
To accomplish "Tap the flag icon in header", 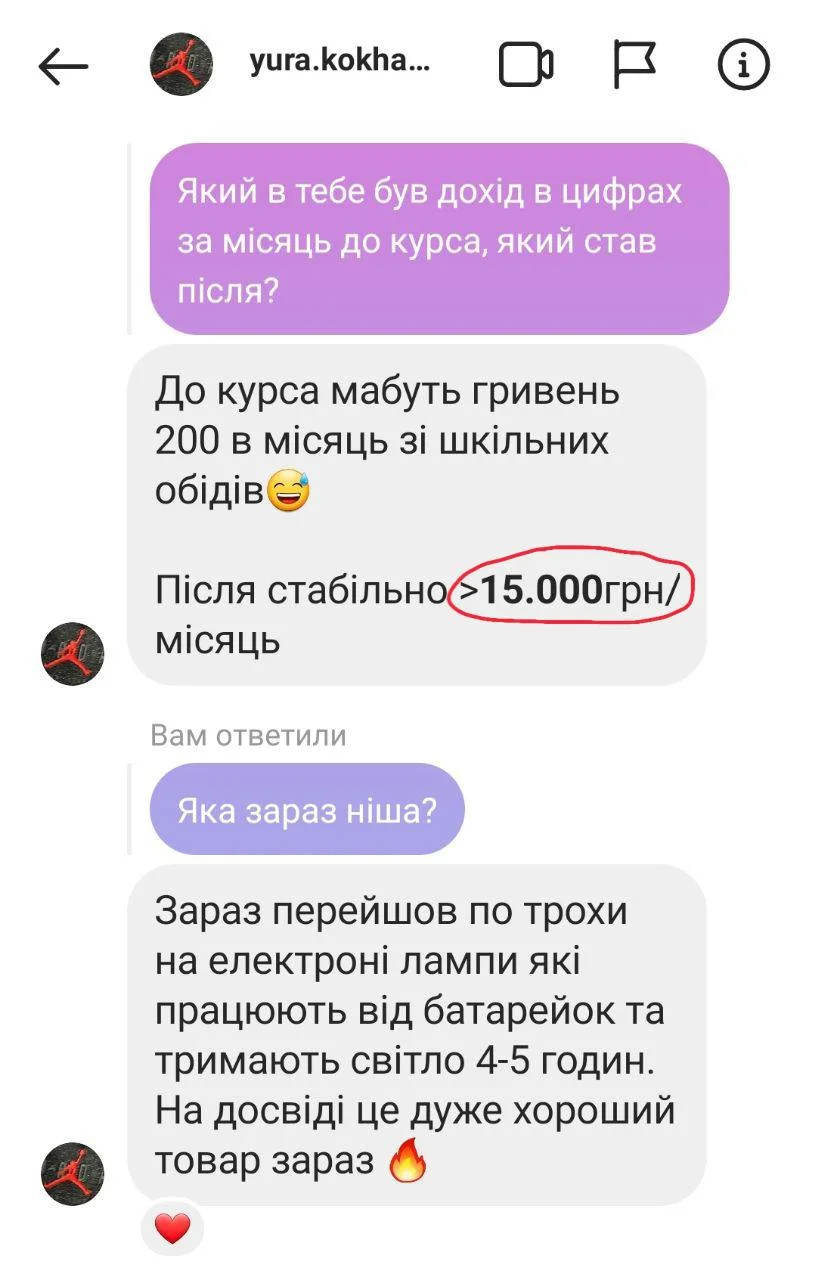I will pyautogui.click(x=634, y=65).
